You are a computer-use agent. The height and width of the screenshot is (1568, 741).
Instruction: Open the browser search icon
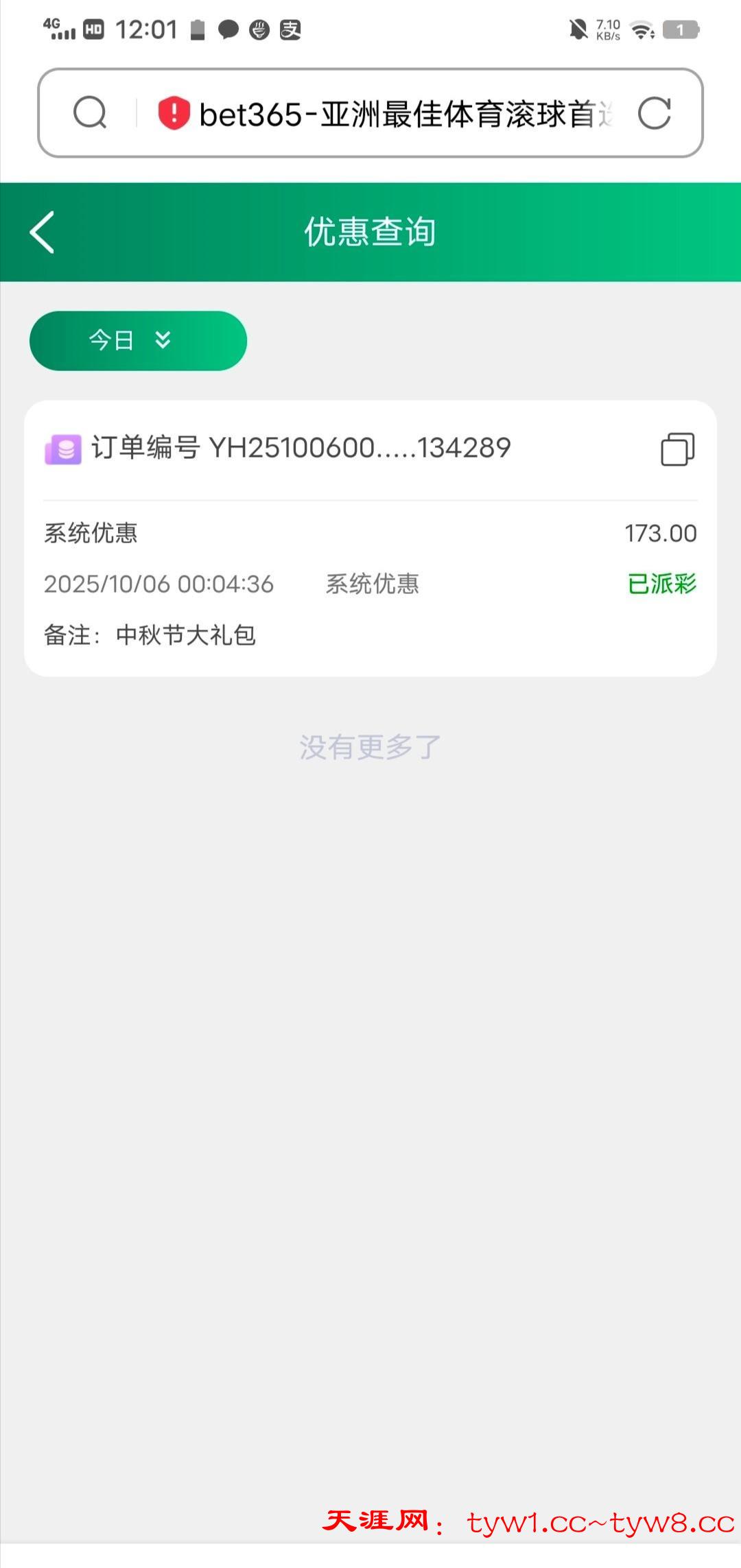tap(90, 113)
